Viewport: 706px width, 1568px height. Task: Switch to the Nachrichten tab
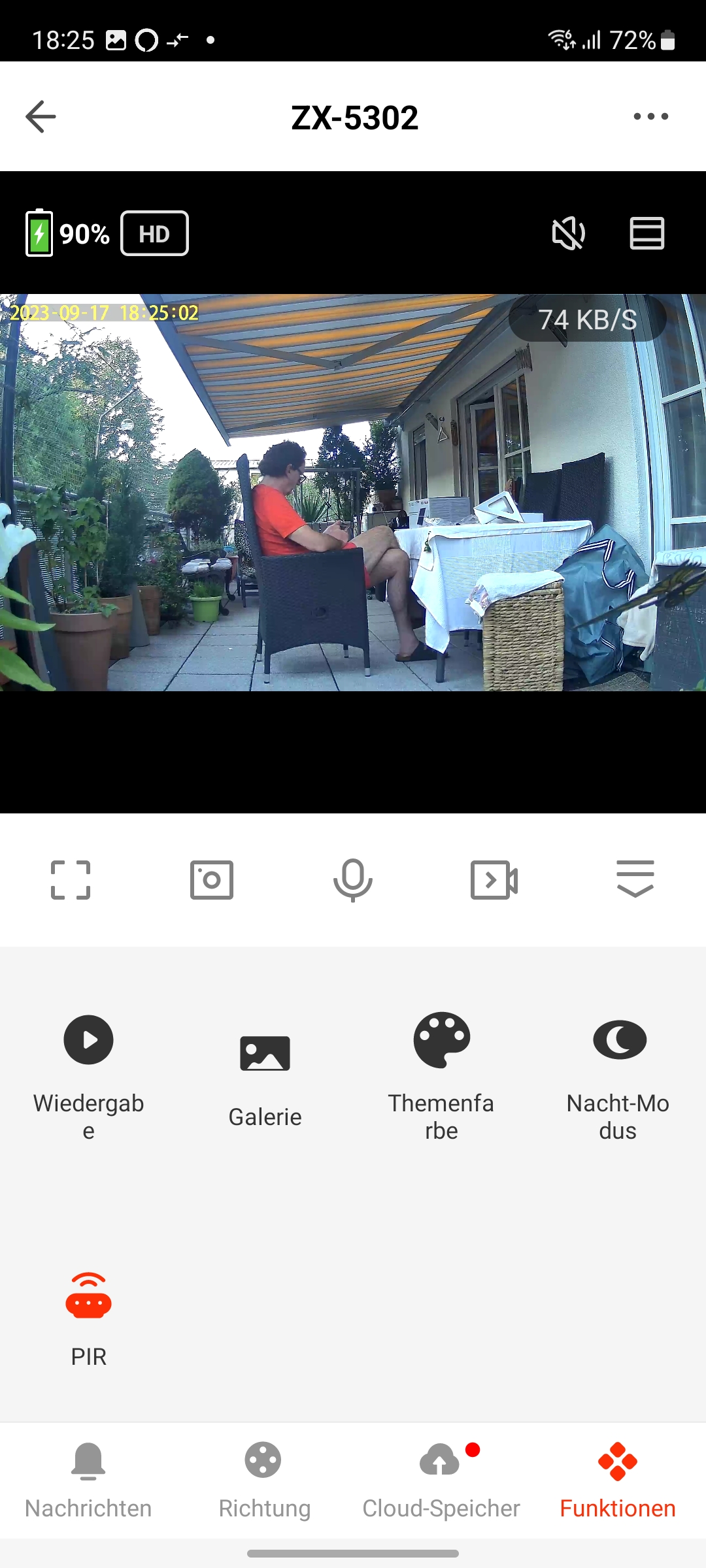(88, 1480)
